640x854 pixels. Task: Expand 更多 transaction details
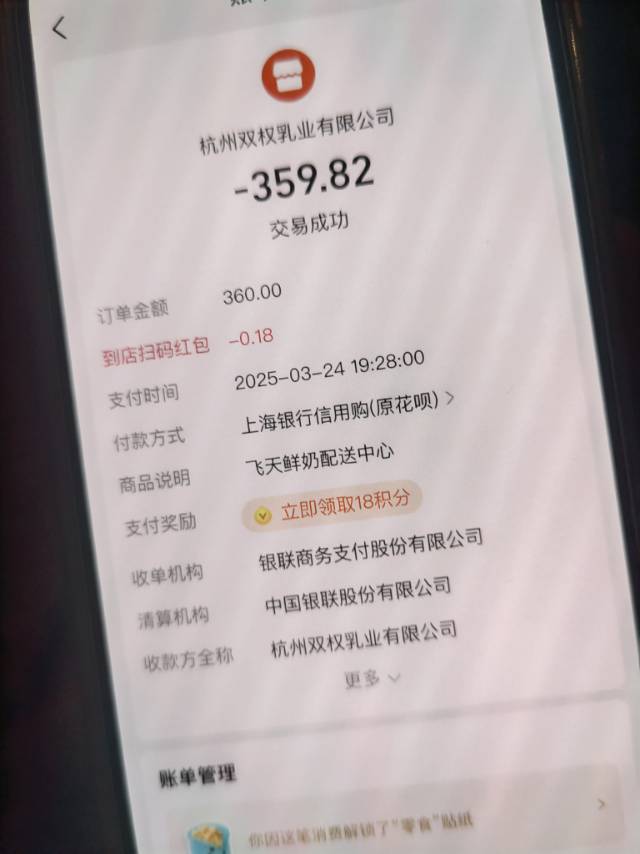(372, 679)
